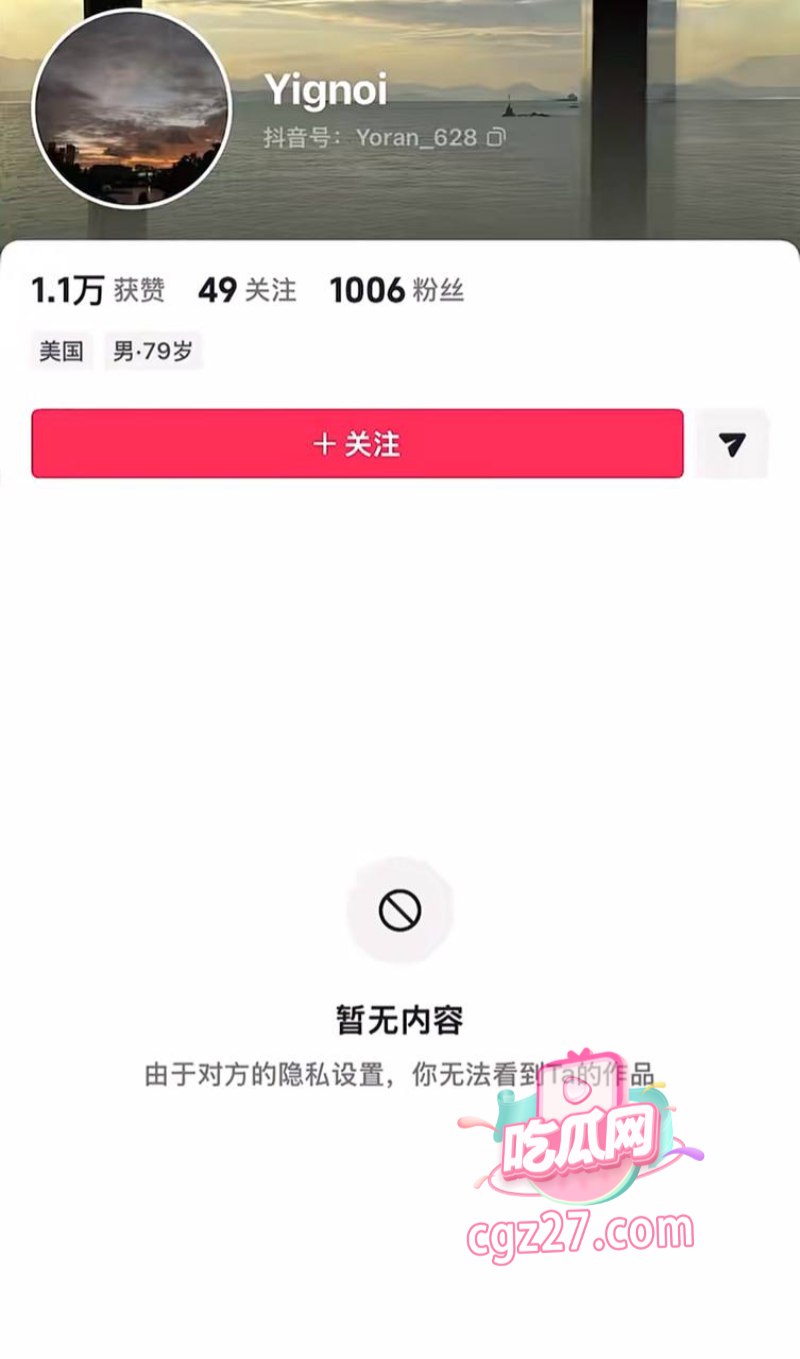View Yignoi's profile avatar
The width and height of the screenshot is (800, 1359).
[x=132, y=109]
